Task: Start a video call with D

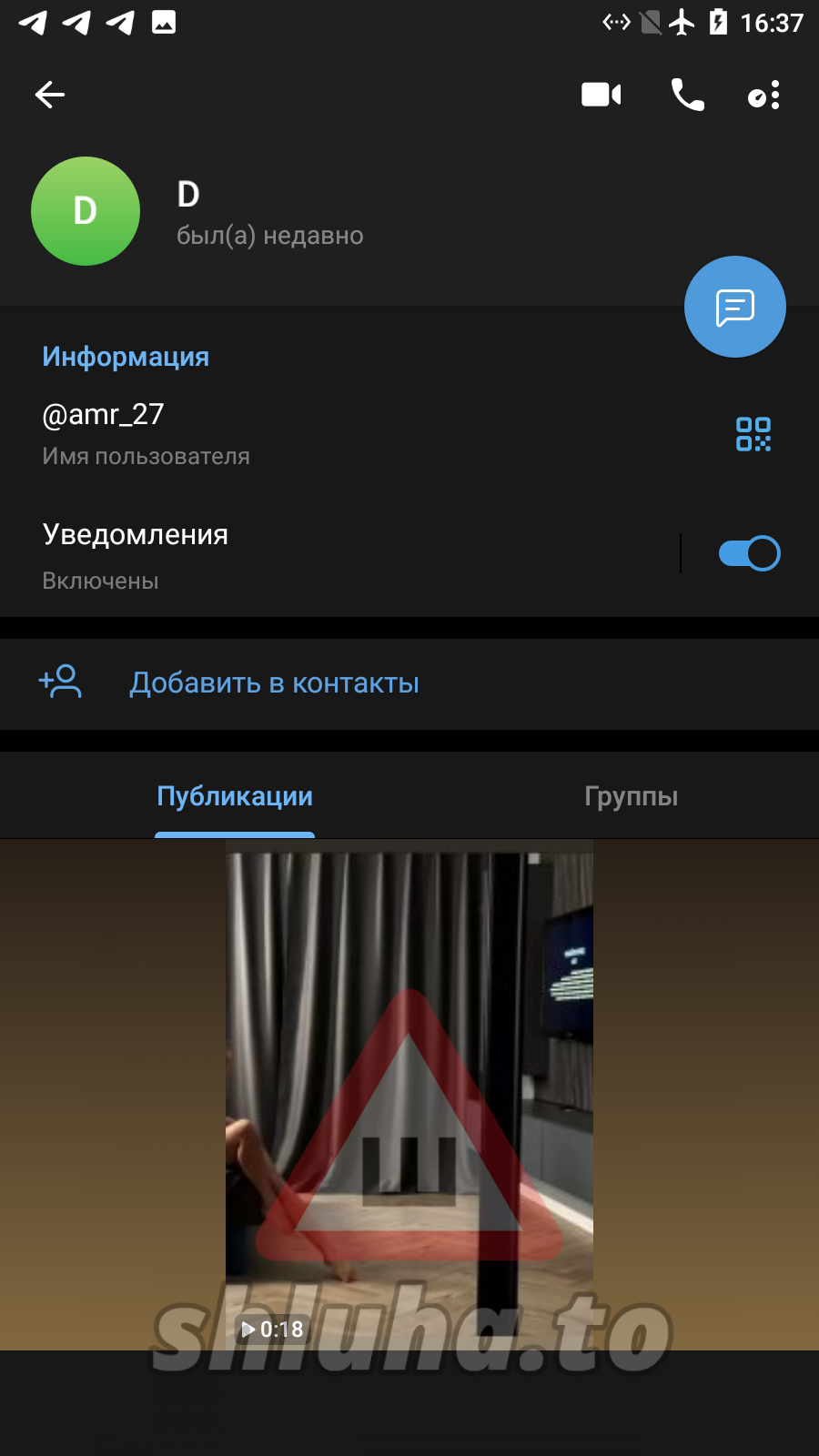Action: pyautogui.click(x=601, y=95)
